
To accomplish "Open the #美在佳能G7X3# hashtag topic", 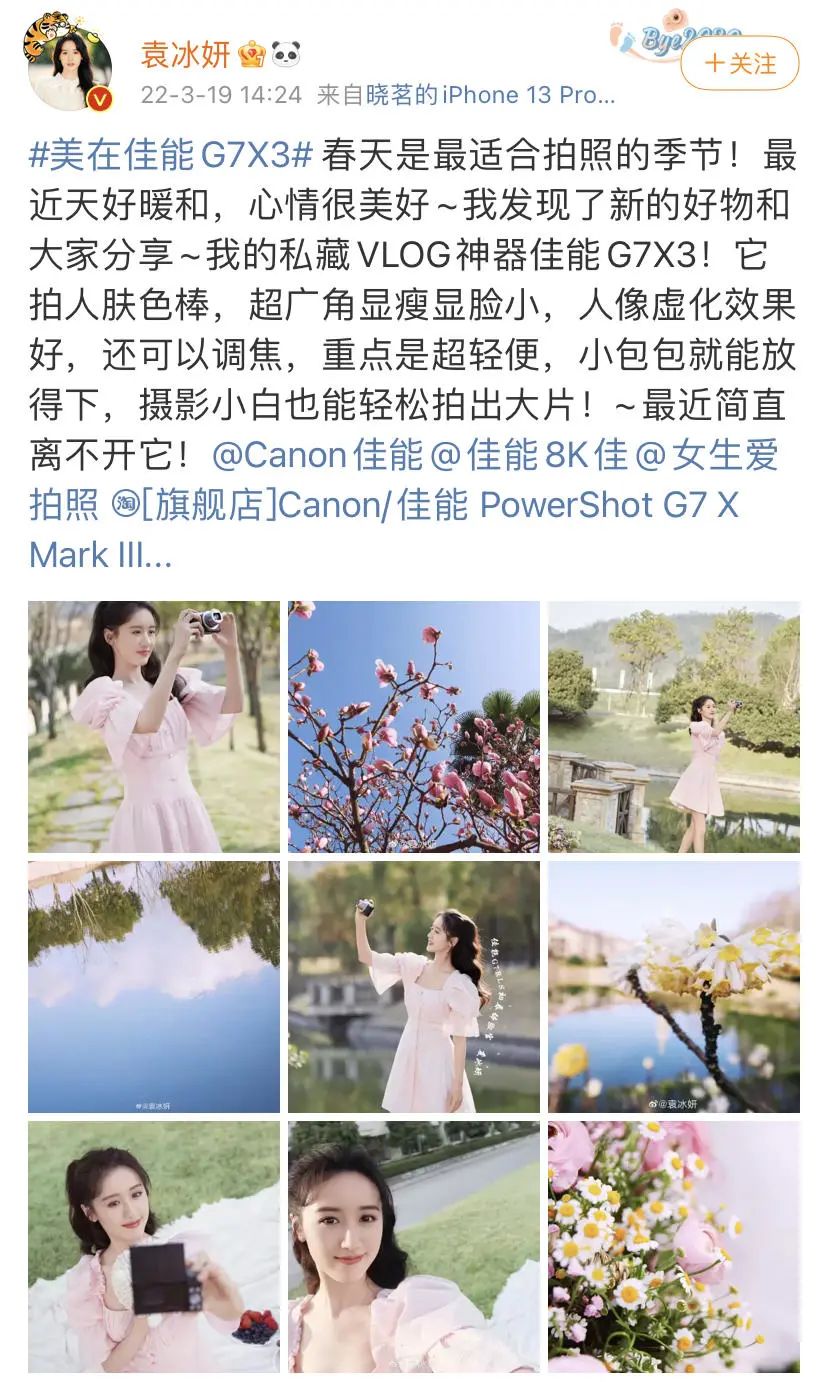I will click(x=172, y=155).
